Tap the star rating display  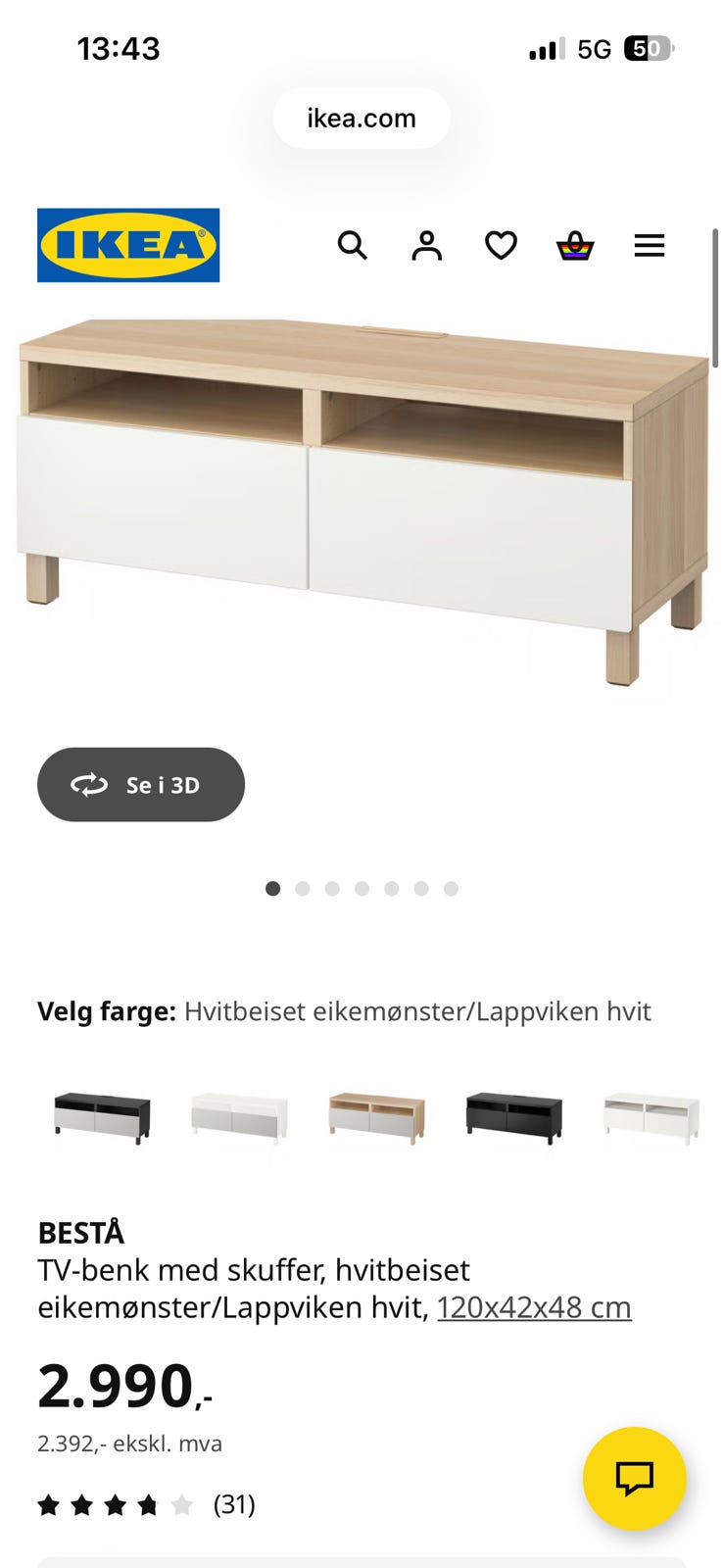tap(114, 1504)
